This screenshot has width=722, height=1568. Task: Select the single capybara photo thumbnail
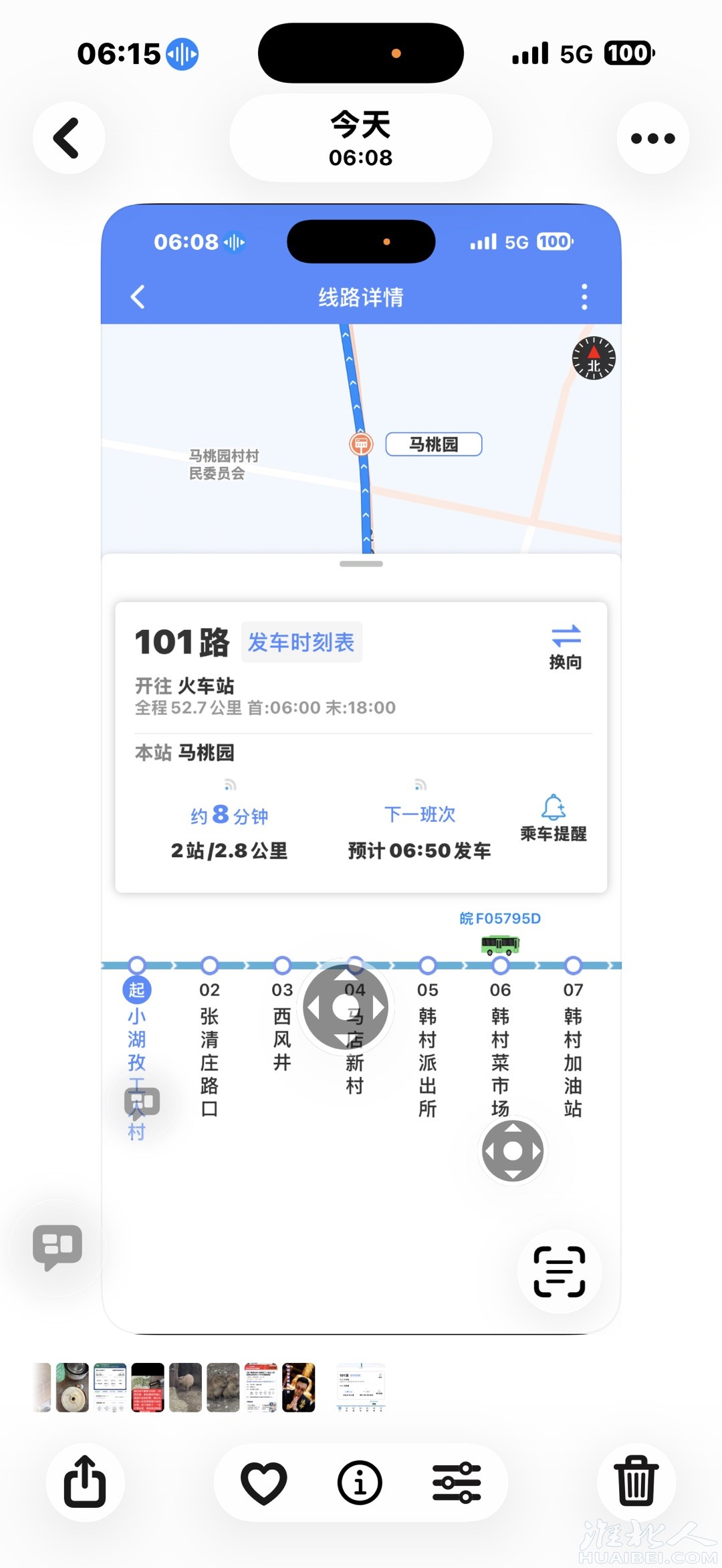coord(185,1388)
